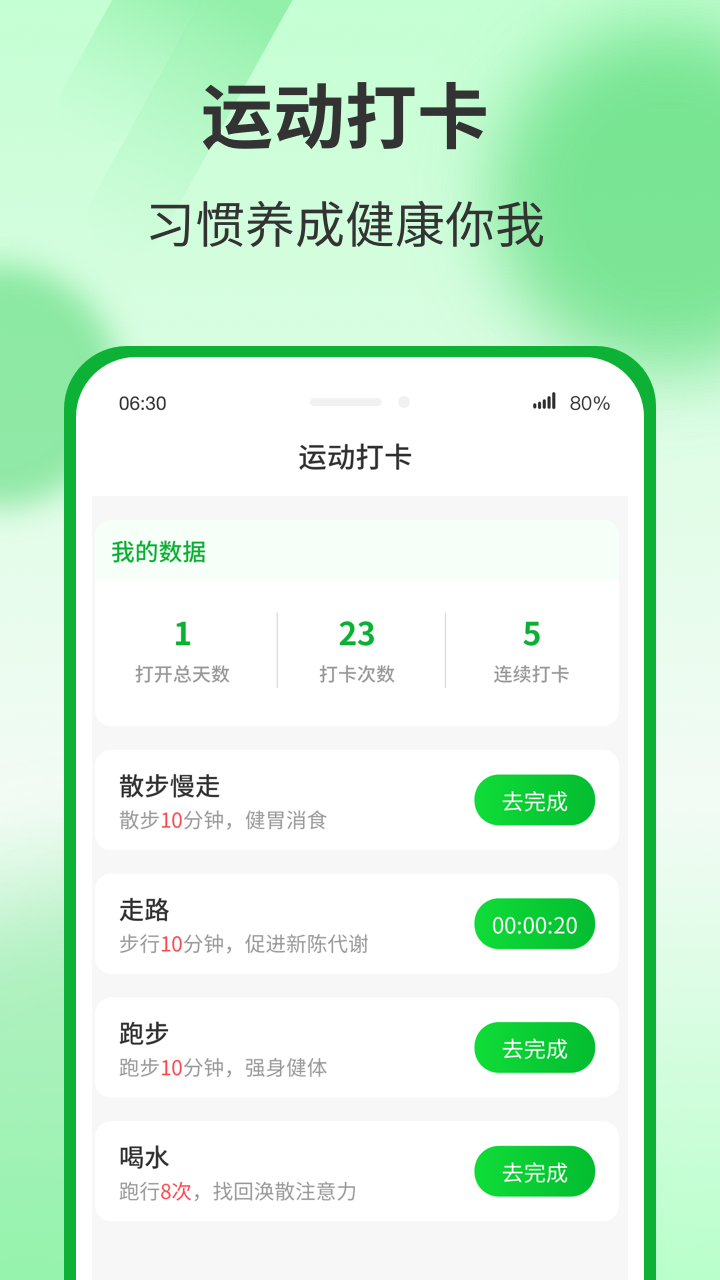Viewport: 720px width, 1280px height.
Task: Tap the 打开总天数 counter showing 1
Action: [182, 650]
